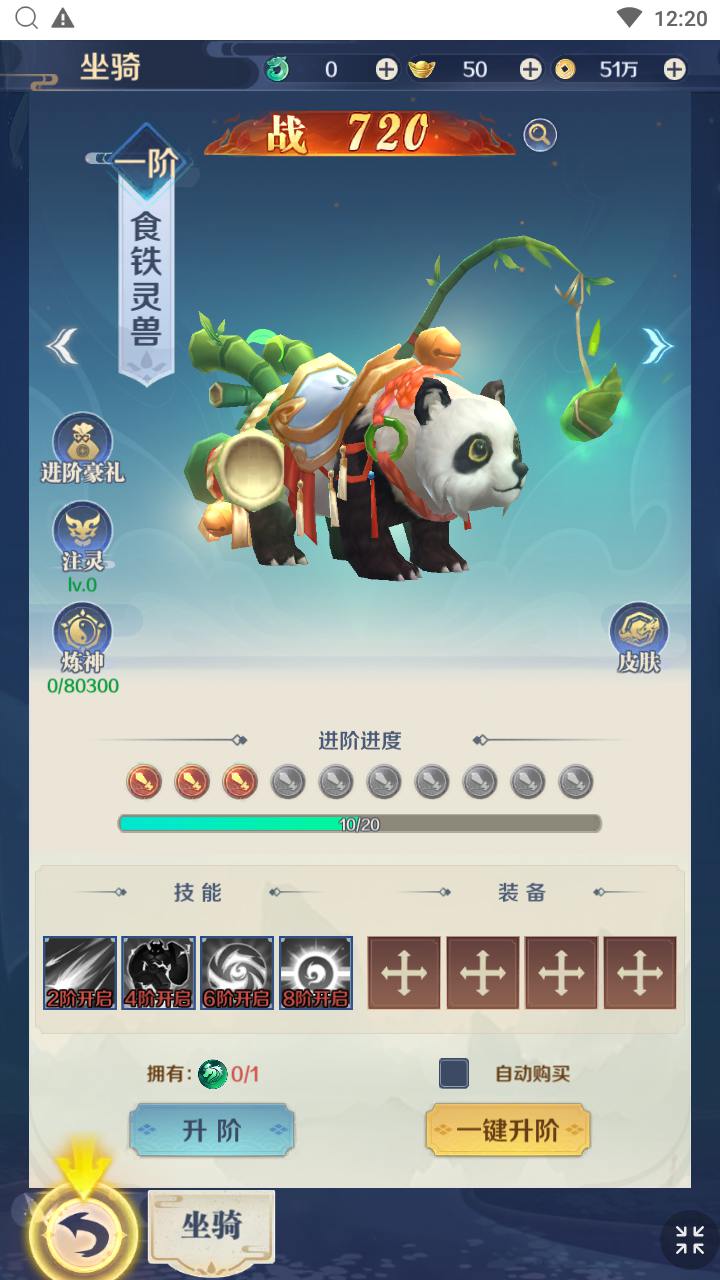The height and width of the screenshot is (1280, 720).
Task: Open 进阶豪礼 rewards
Action: pyautogui.click(x=82, y=449)
